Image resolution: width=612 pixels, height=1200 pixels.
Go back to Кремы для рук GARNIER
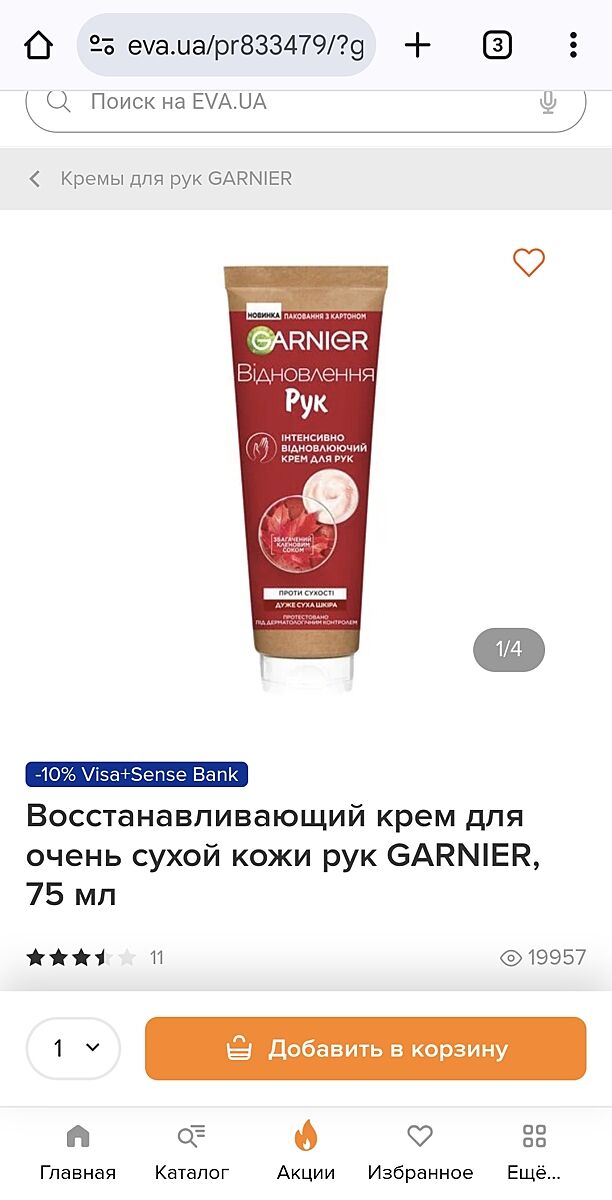point(160,179)
